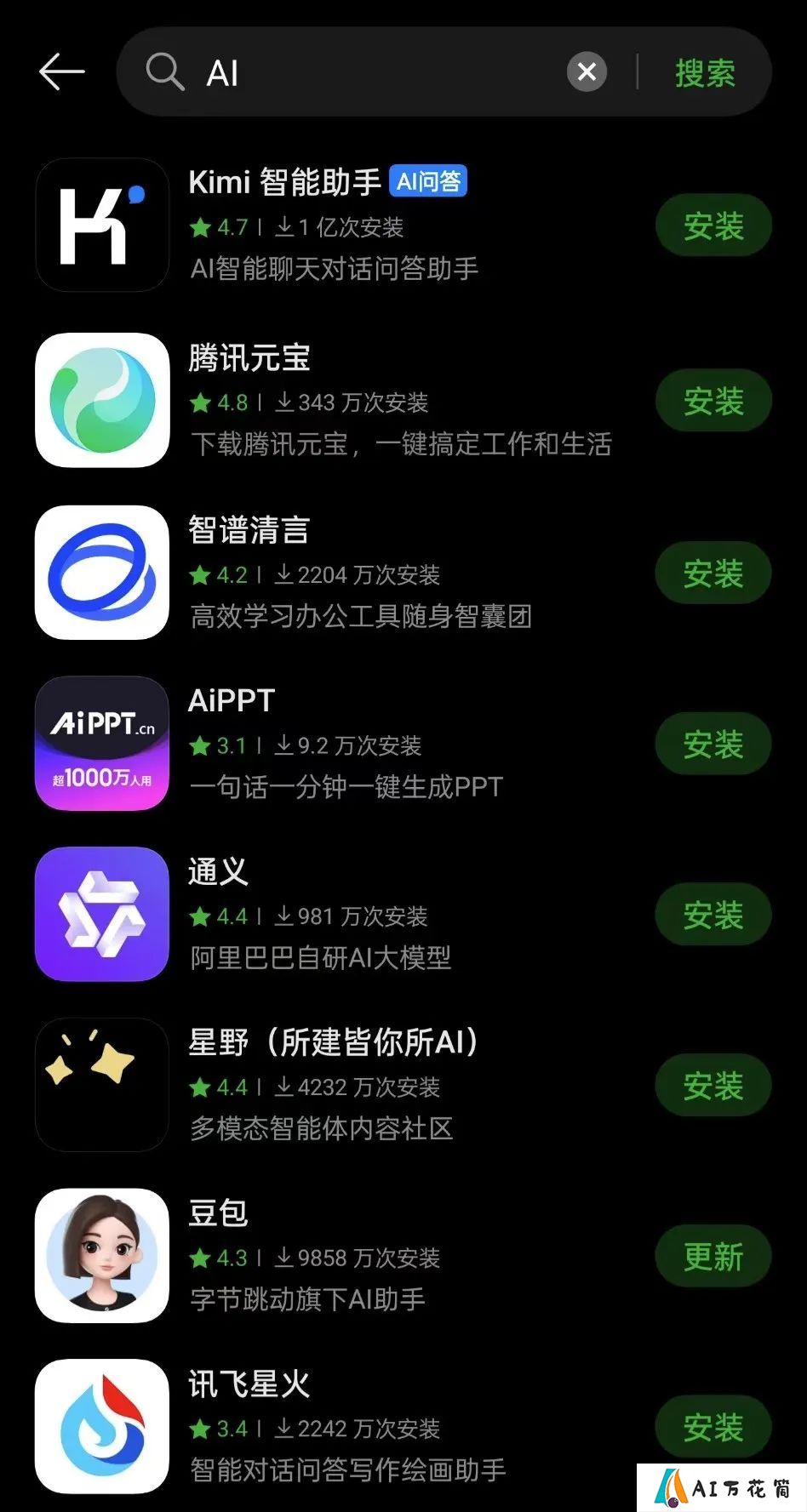Tap the green 搜索 button
Image resolution: width=807 pixels, height=1512 pixels.
[705, 72]
